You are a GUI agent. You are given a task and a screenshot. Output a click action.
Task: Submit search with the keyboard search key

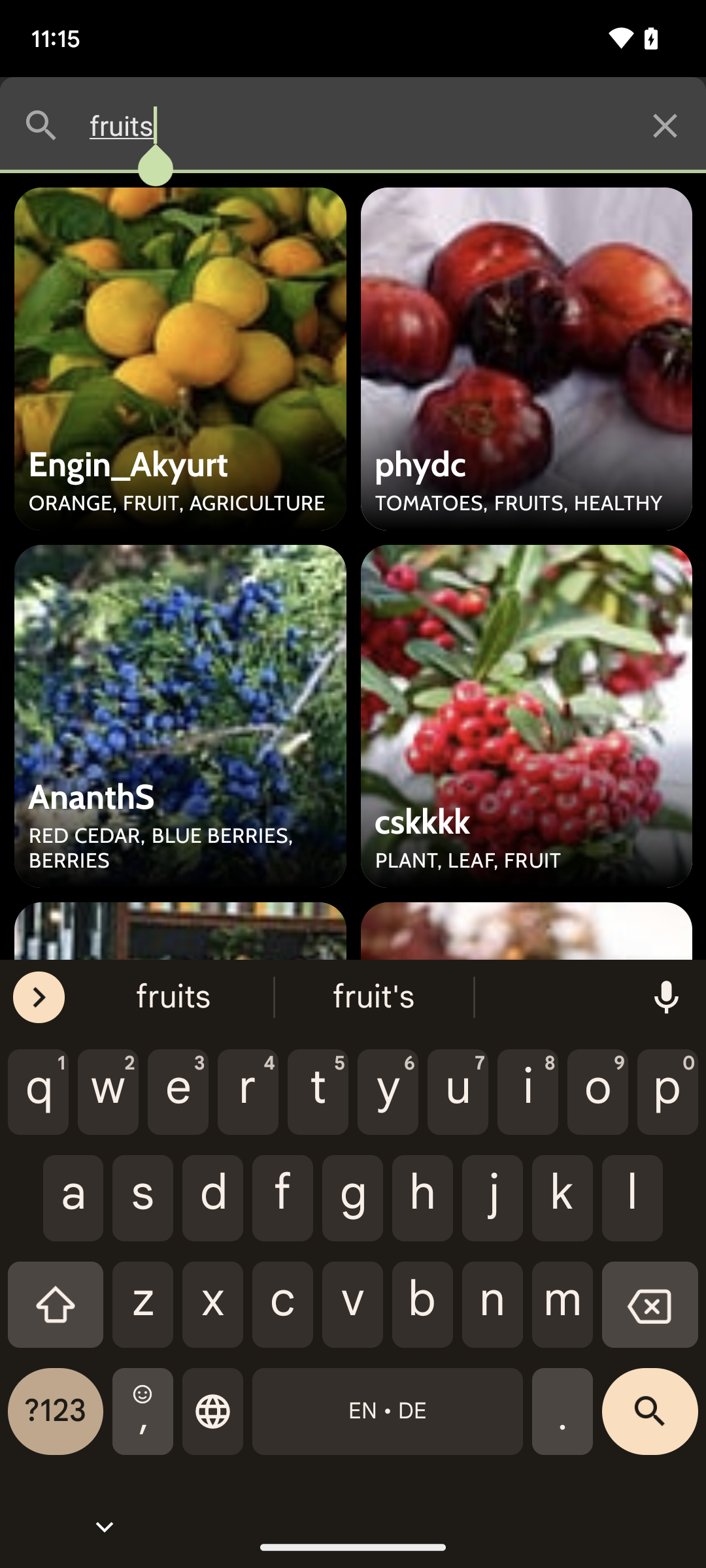(649, 1411)
